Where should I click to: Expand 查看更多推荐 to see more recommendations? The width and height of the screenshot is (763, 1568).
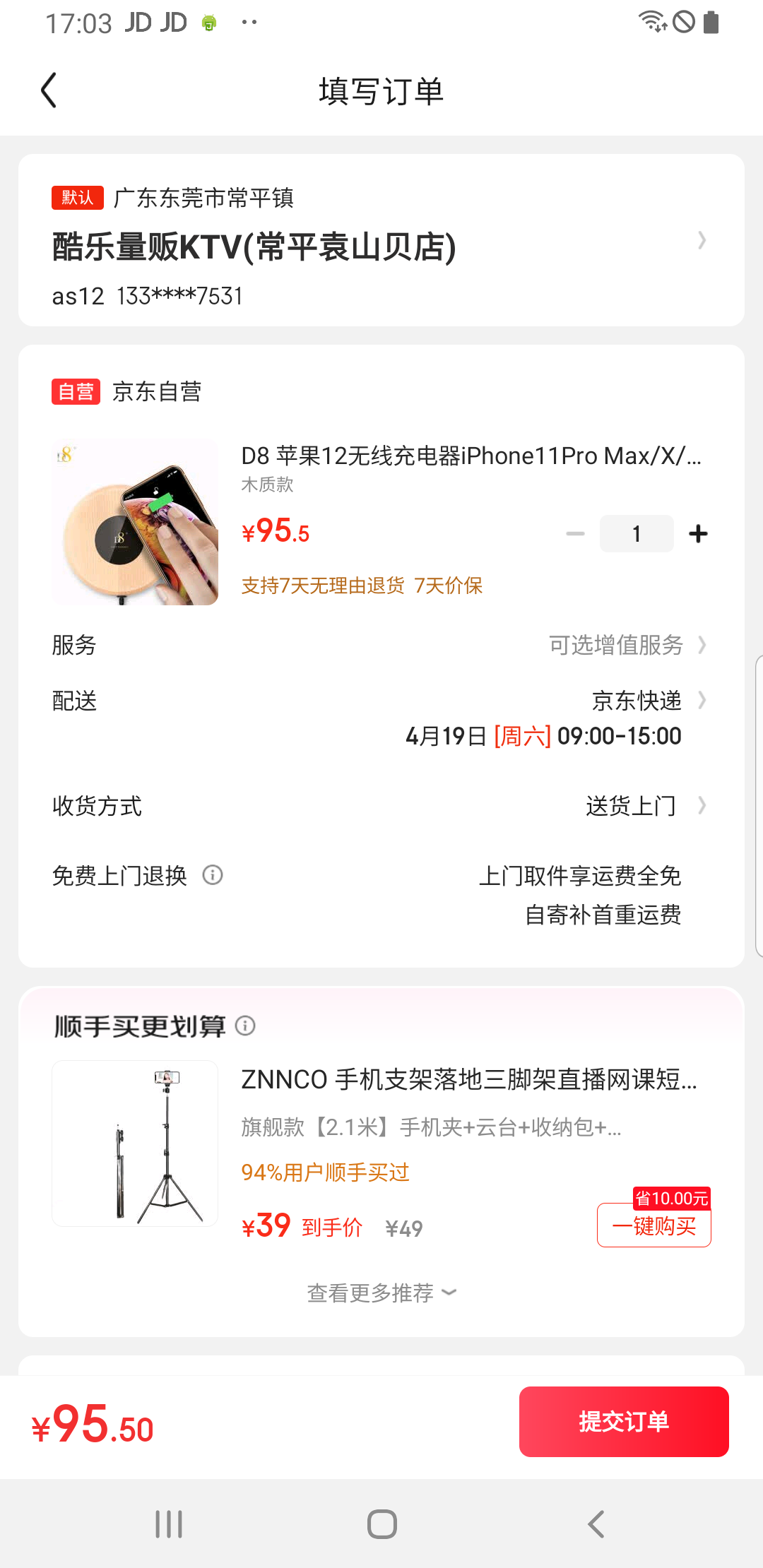380,1292
